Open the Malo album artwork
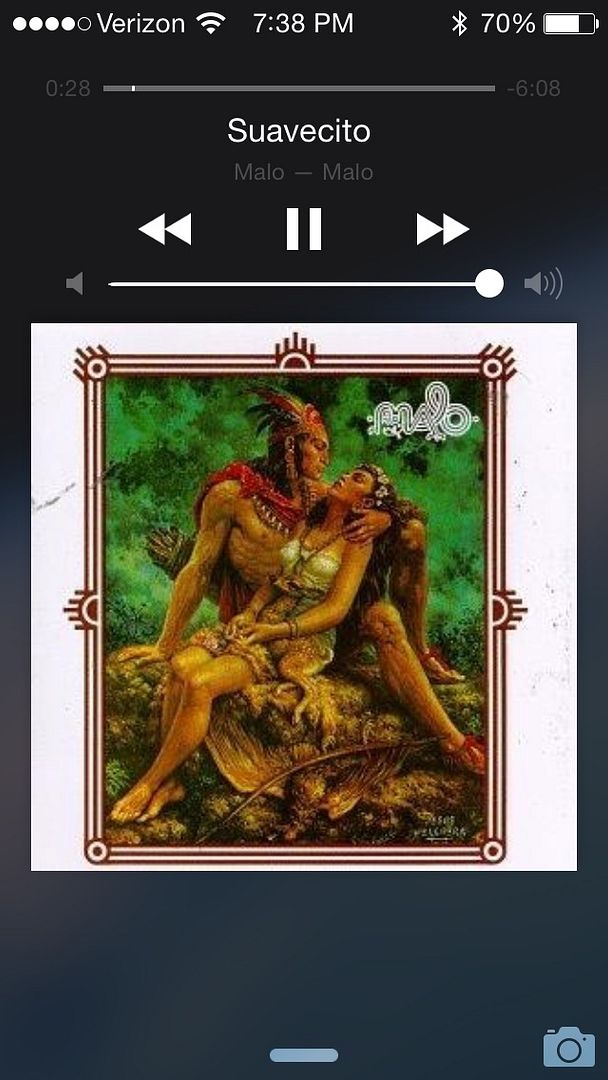 click(x=303, y=596)
